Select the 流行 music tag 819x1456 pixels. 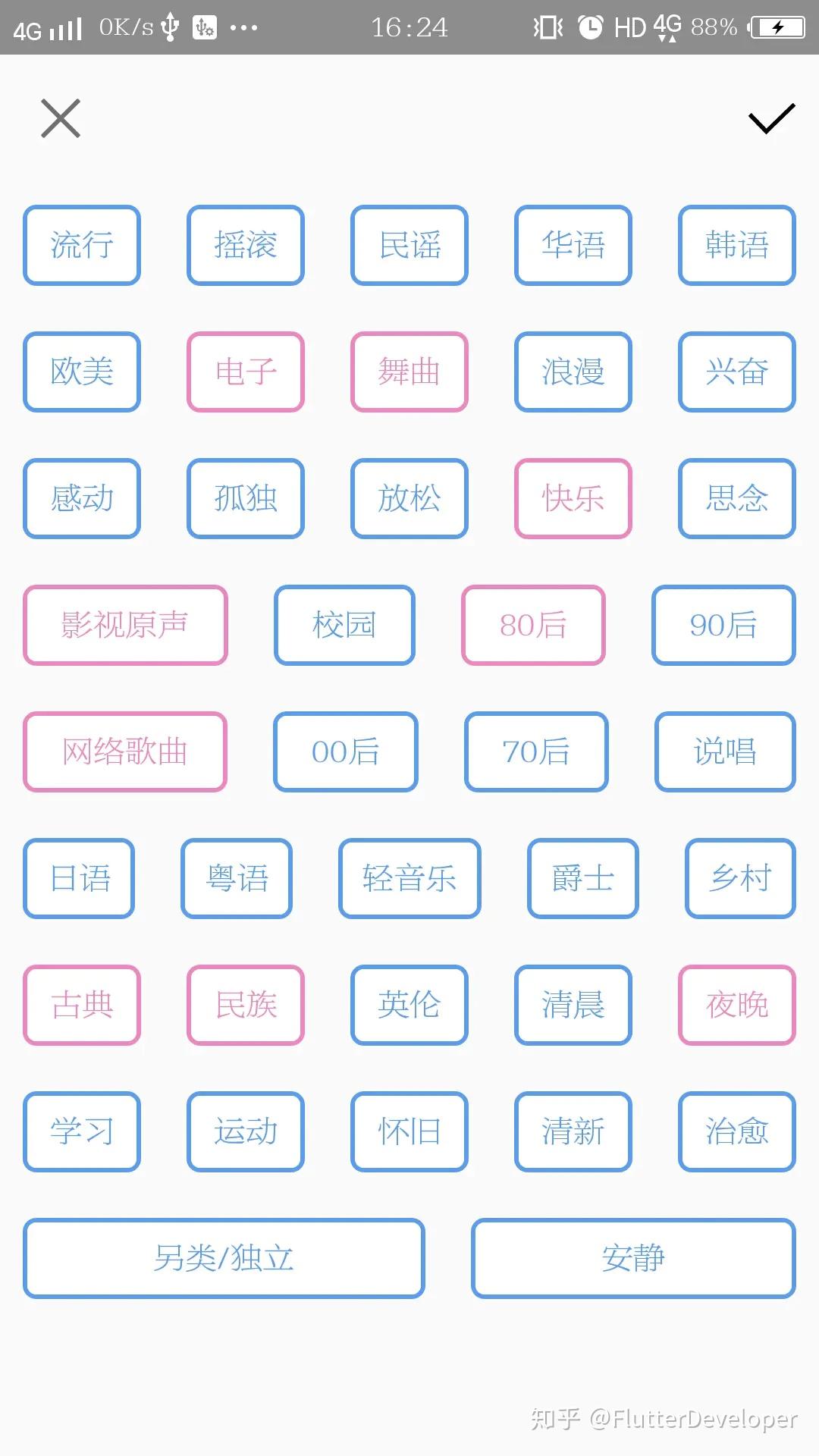pos(81,246)
